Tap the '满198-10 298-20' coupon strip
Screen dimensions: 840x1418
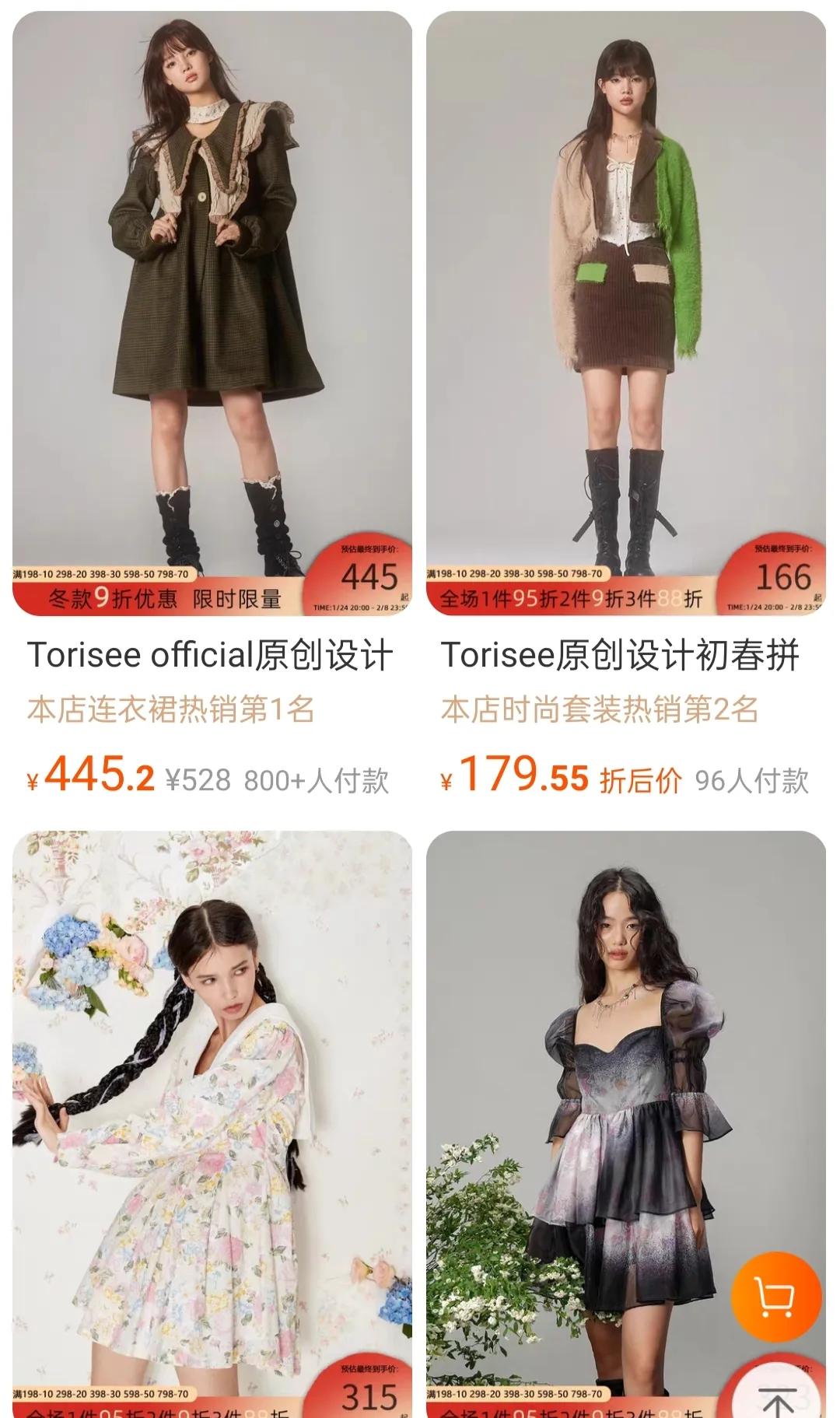[101, 570]
